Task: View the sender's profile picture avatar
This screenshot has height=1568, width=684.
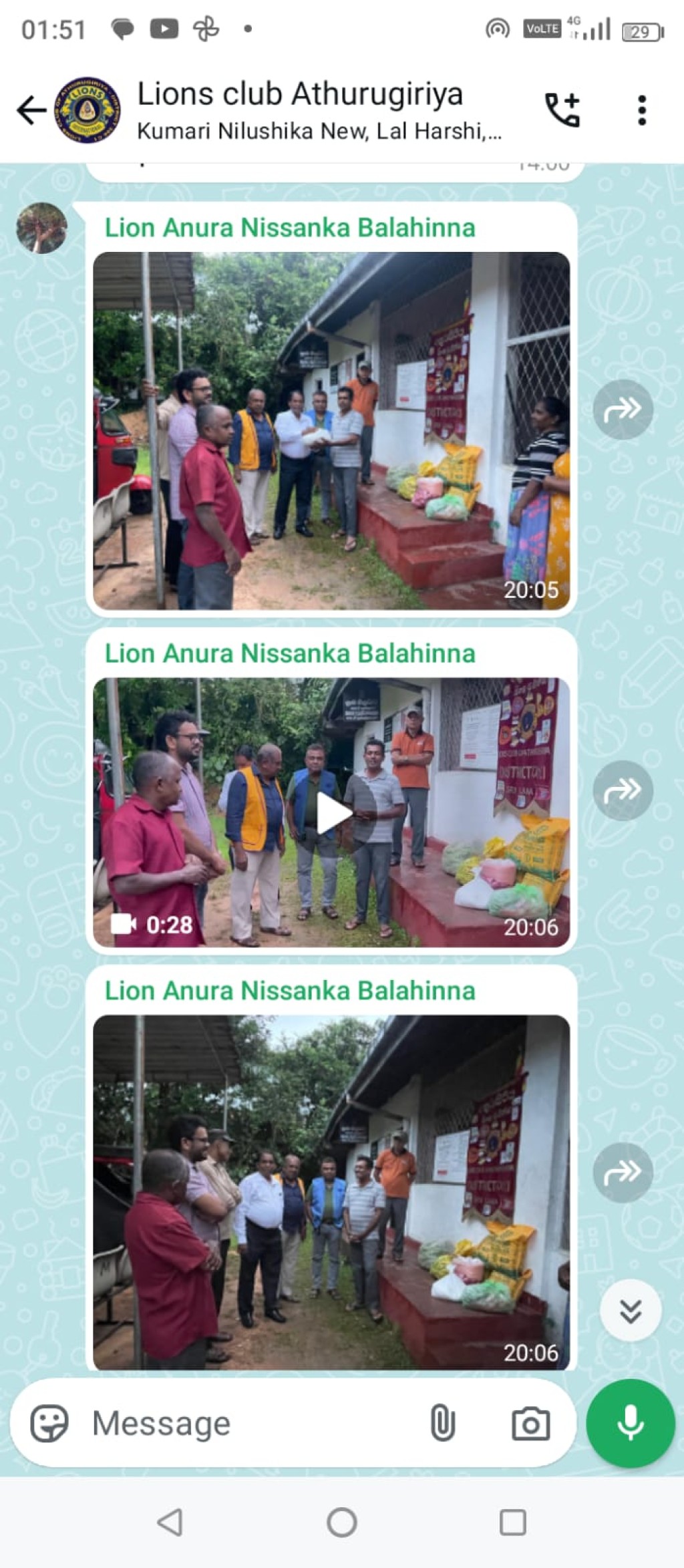Action: tap(41, 228)
